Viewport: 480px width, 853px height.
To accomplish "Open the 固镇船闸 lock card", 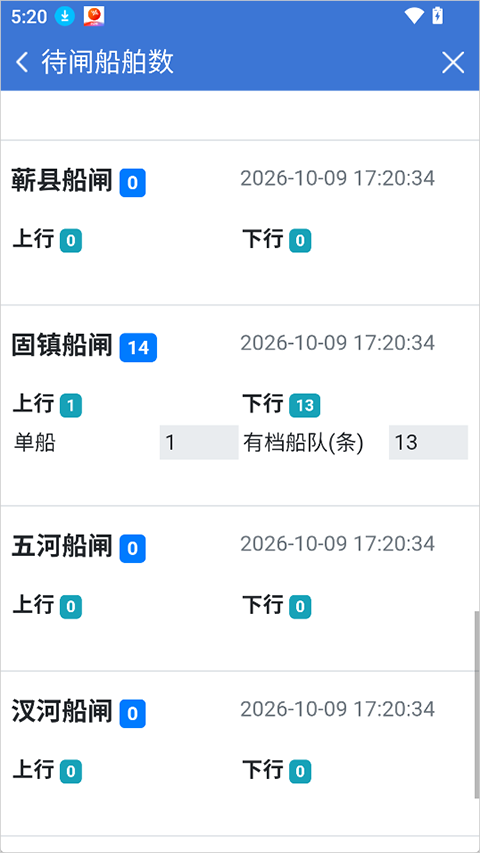I will [x=239, y=405].
